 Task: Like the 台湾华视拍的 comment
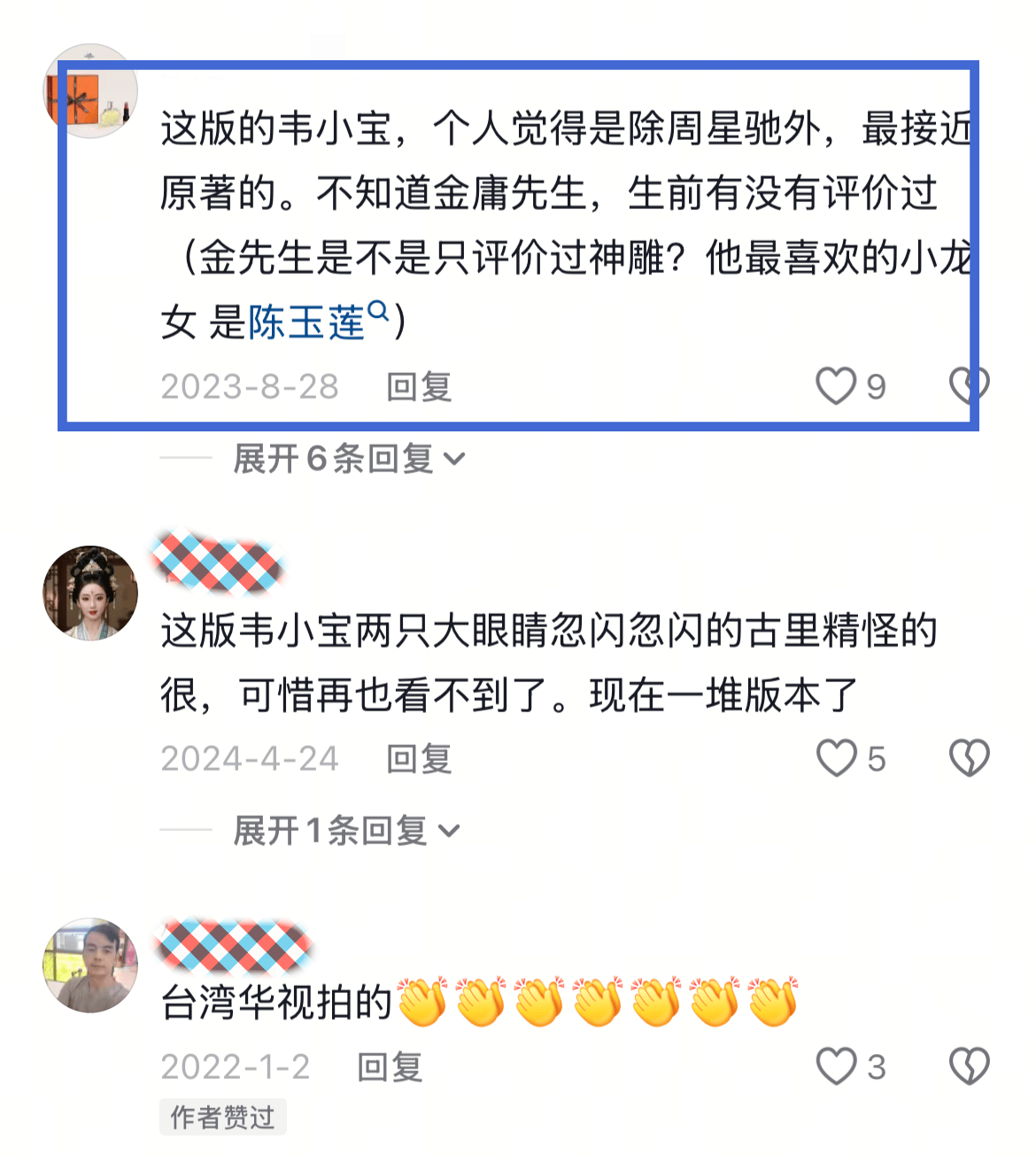click(x=836, y=1067)
